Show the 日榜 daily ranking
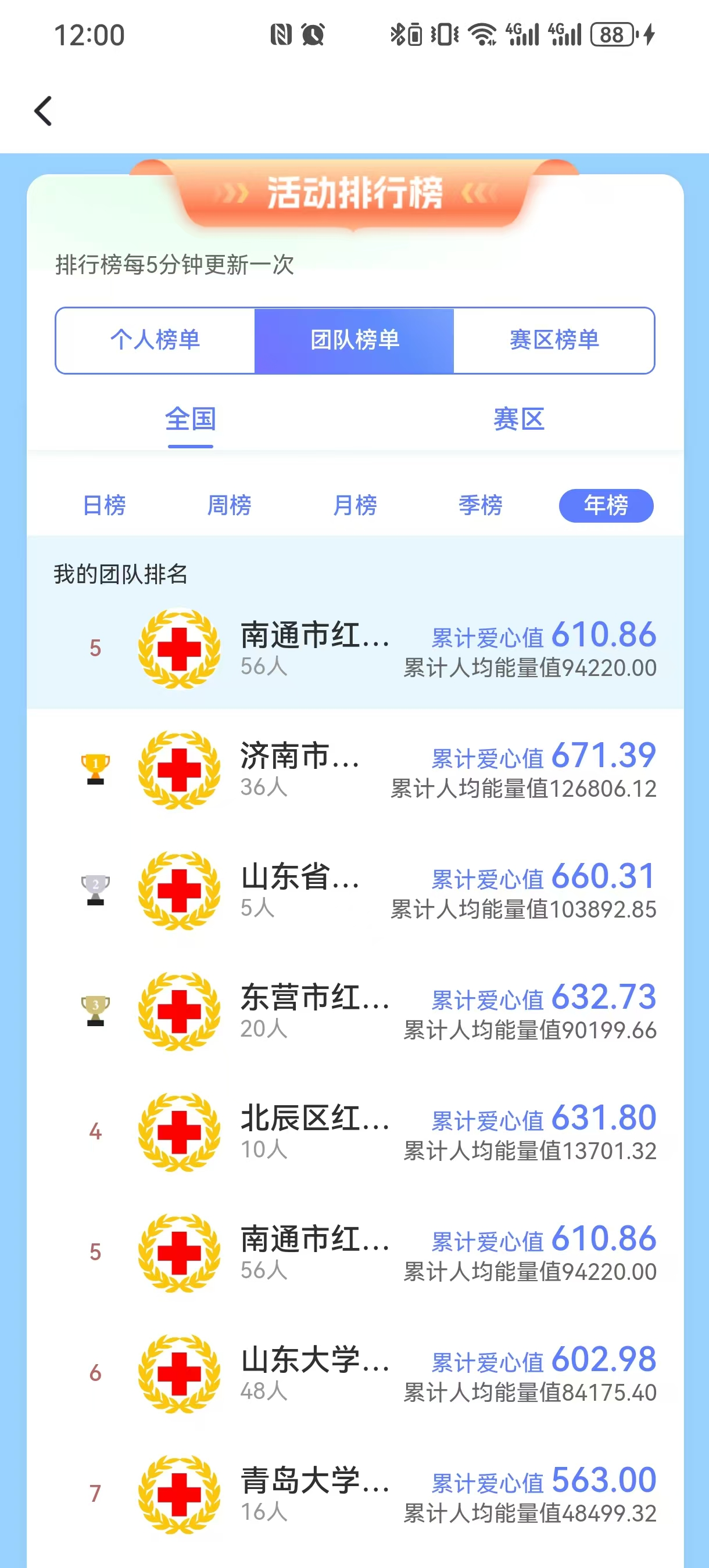Image resolution: width=709 pixels, height=1568 pixels. (x=104, y=505)
